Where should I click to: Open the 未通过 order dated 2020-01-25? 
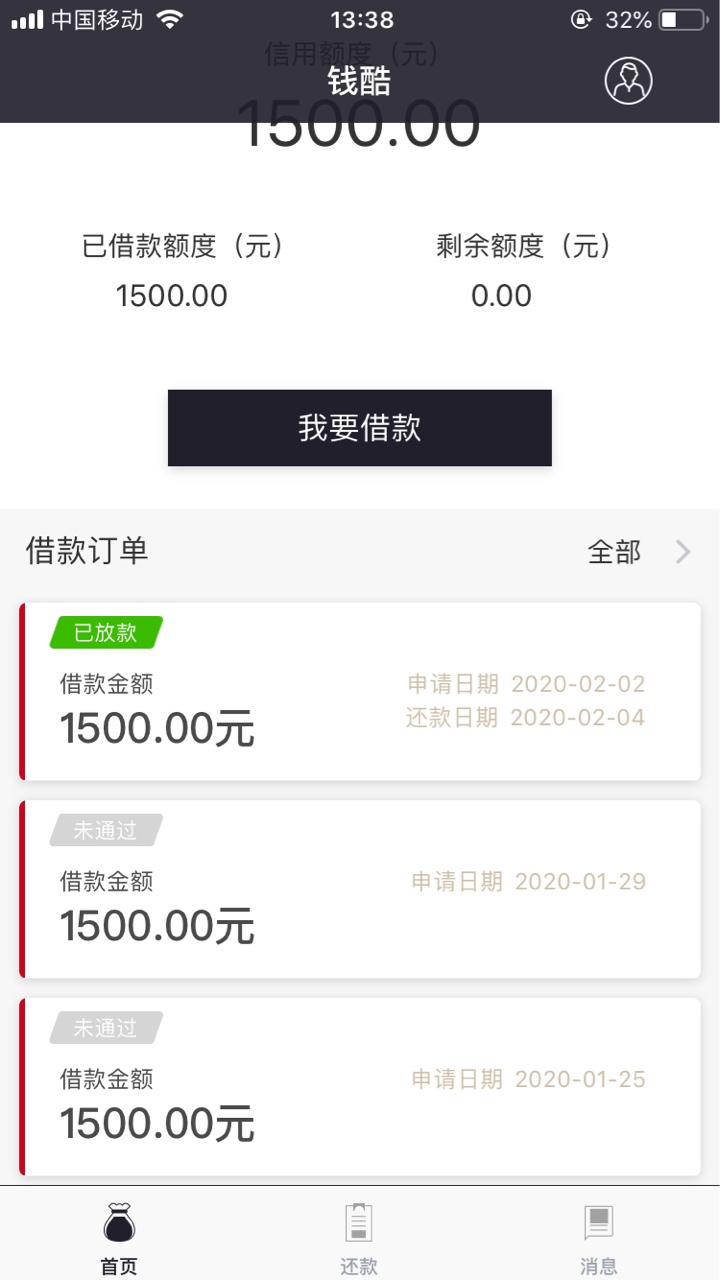[x=360, y=1087]
